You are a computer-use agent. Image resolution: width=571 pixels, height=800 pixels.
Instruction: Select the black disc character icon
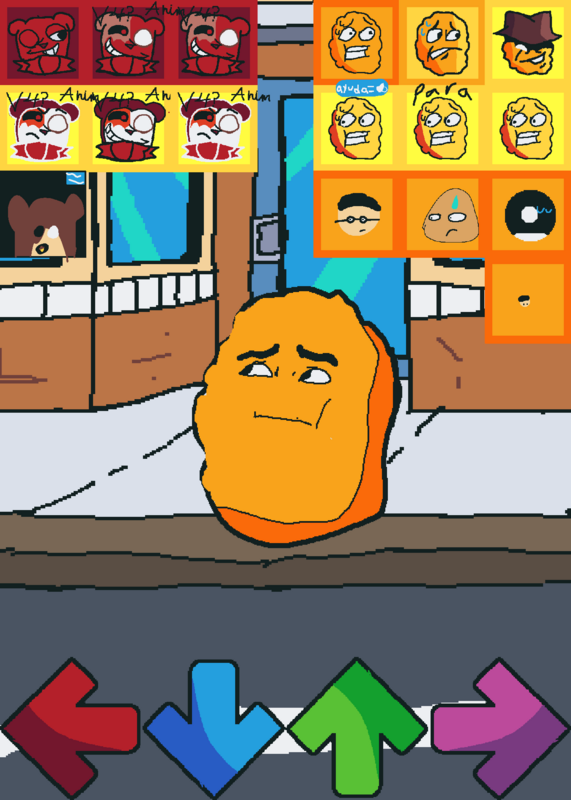[x=528, y=214]
